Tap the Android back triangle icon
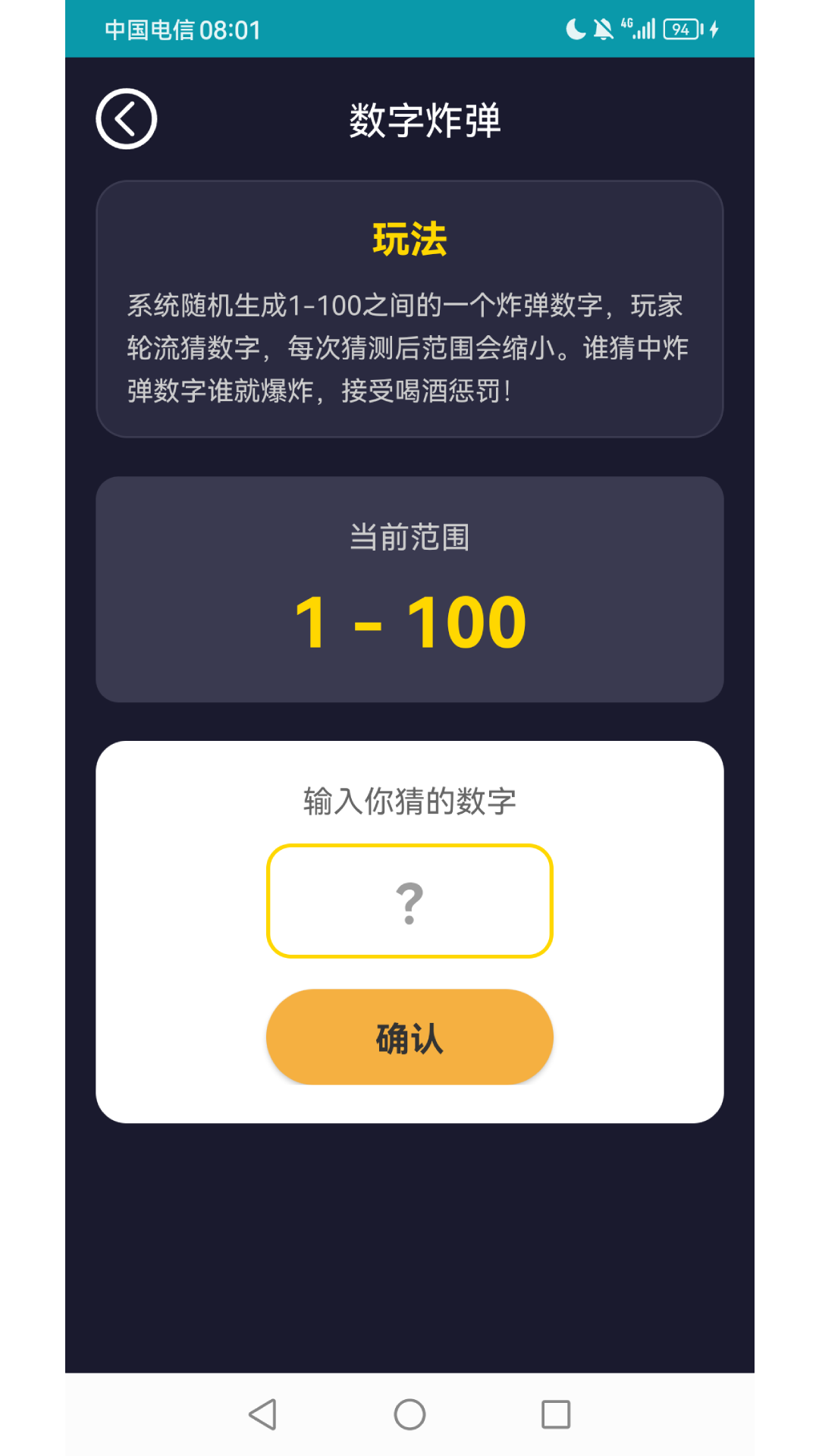Image resolution: width=819 pixels, height=1456 pixels. (x=263, y=1414)
